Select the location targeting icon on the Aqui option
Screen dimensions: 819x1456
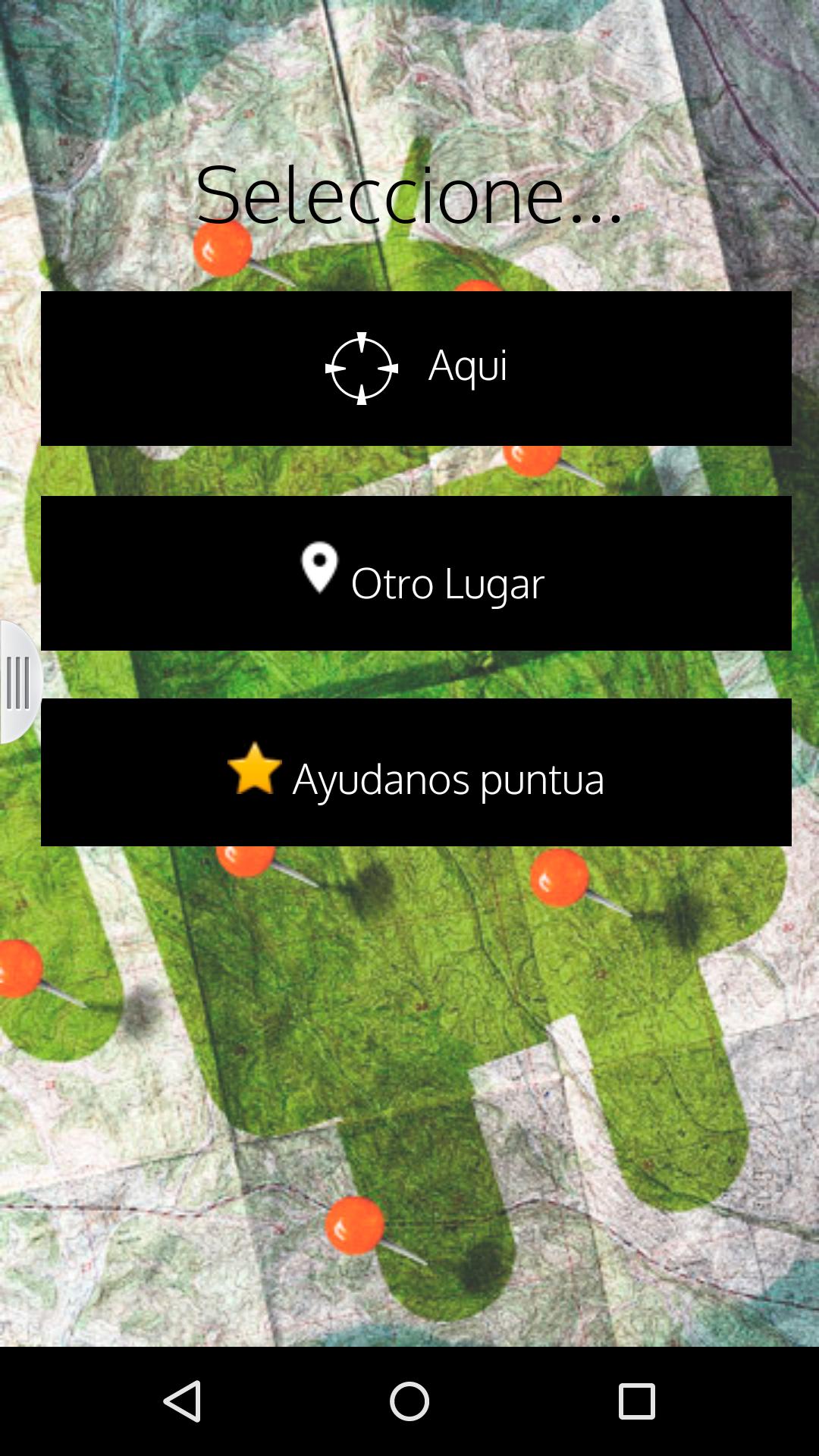[361, 370]
